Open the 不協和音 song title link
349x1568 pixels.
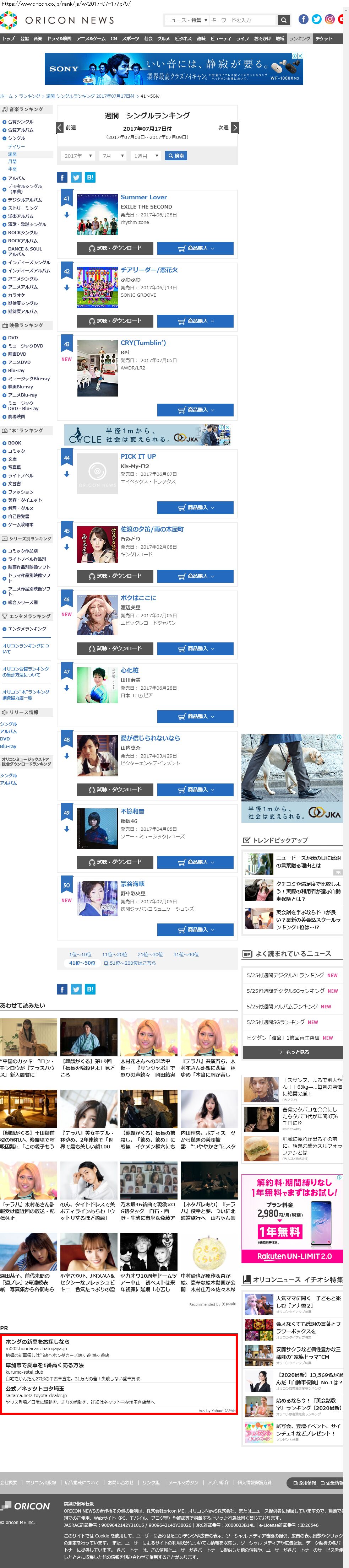pos(132,812)
